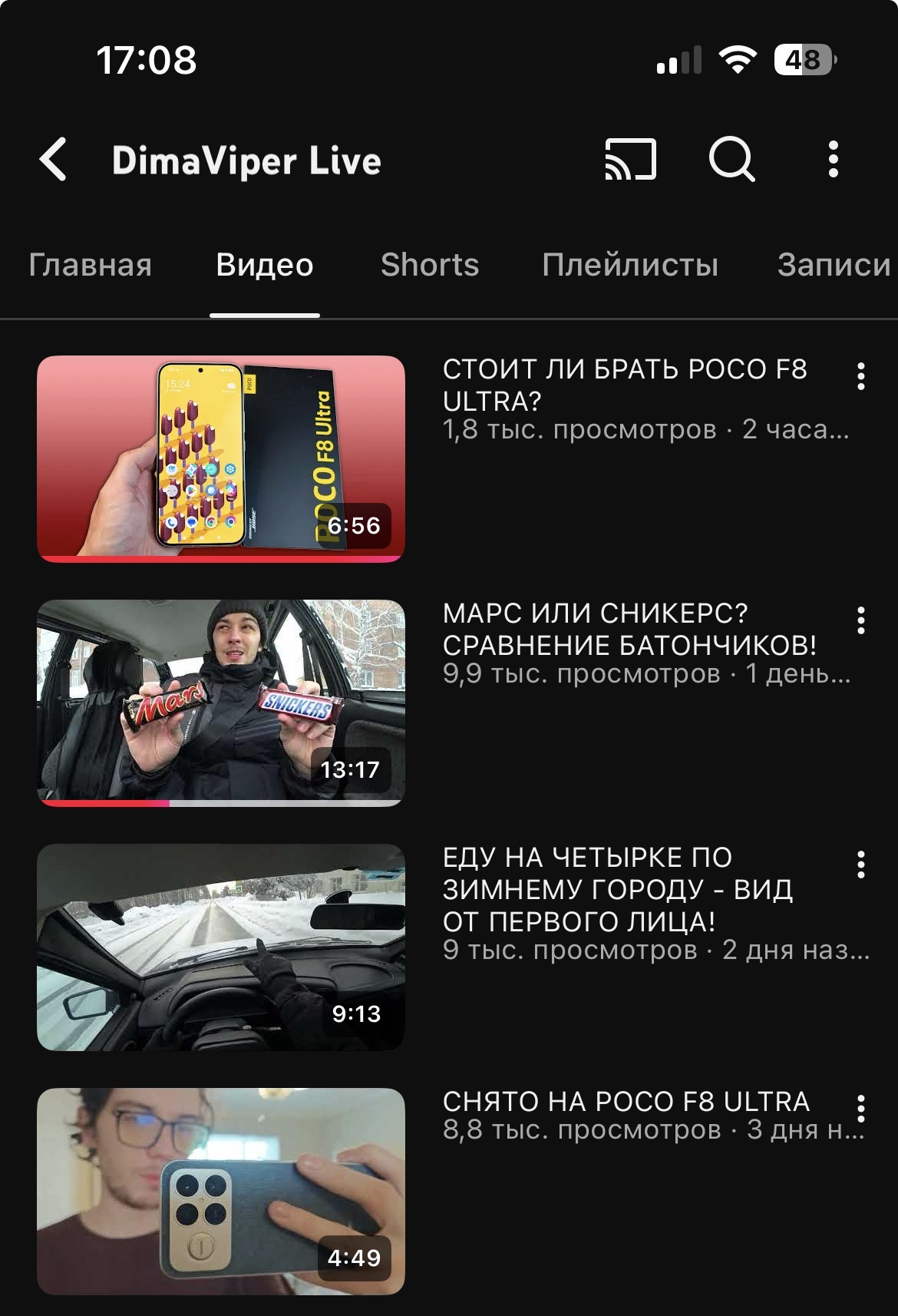Switch to the Shorts tab
Image resolution: width=898 pixels, height=1316 pixels.
pos(430,265)
